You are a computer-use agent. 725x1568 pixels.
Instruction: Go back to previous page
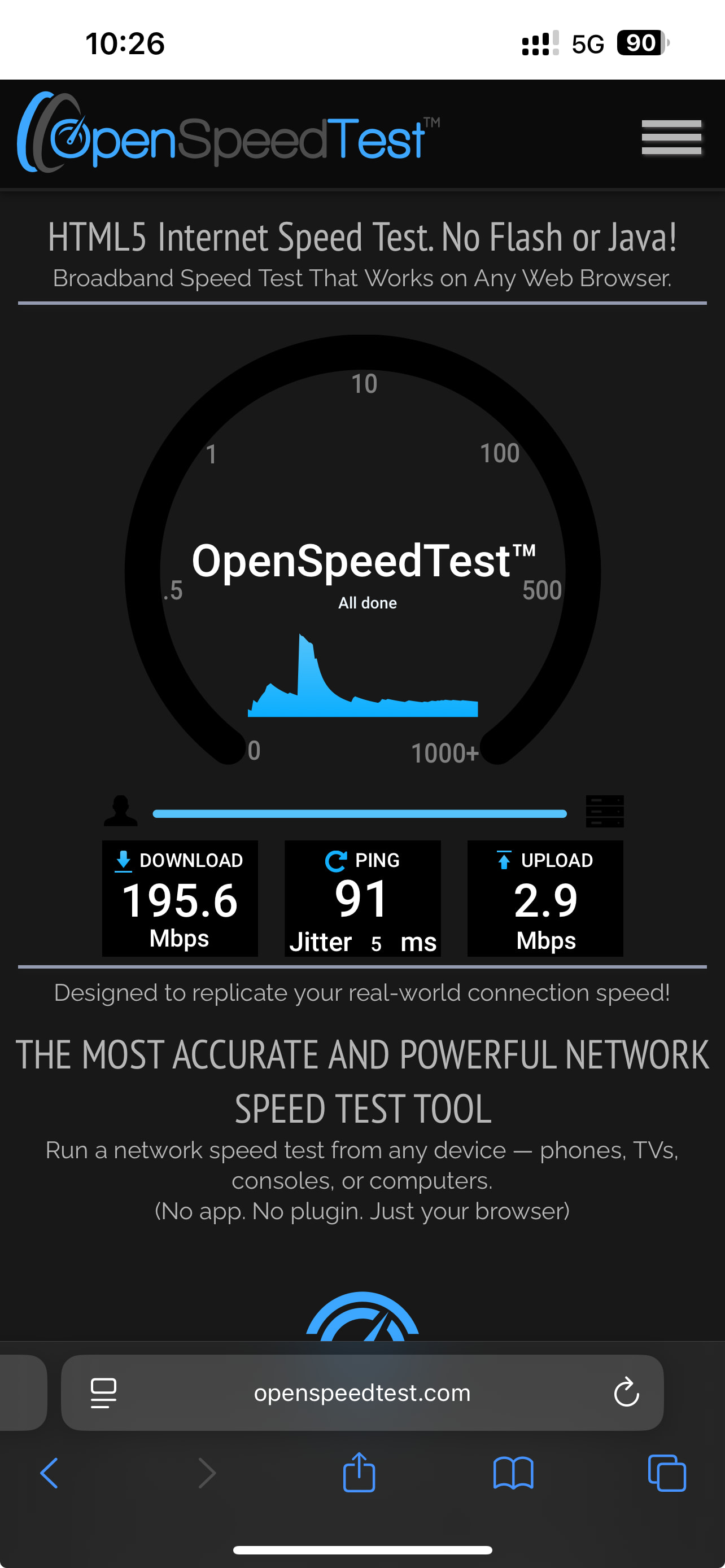pyautogui.click(x=49, y=1473)
